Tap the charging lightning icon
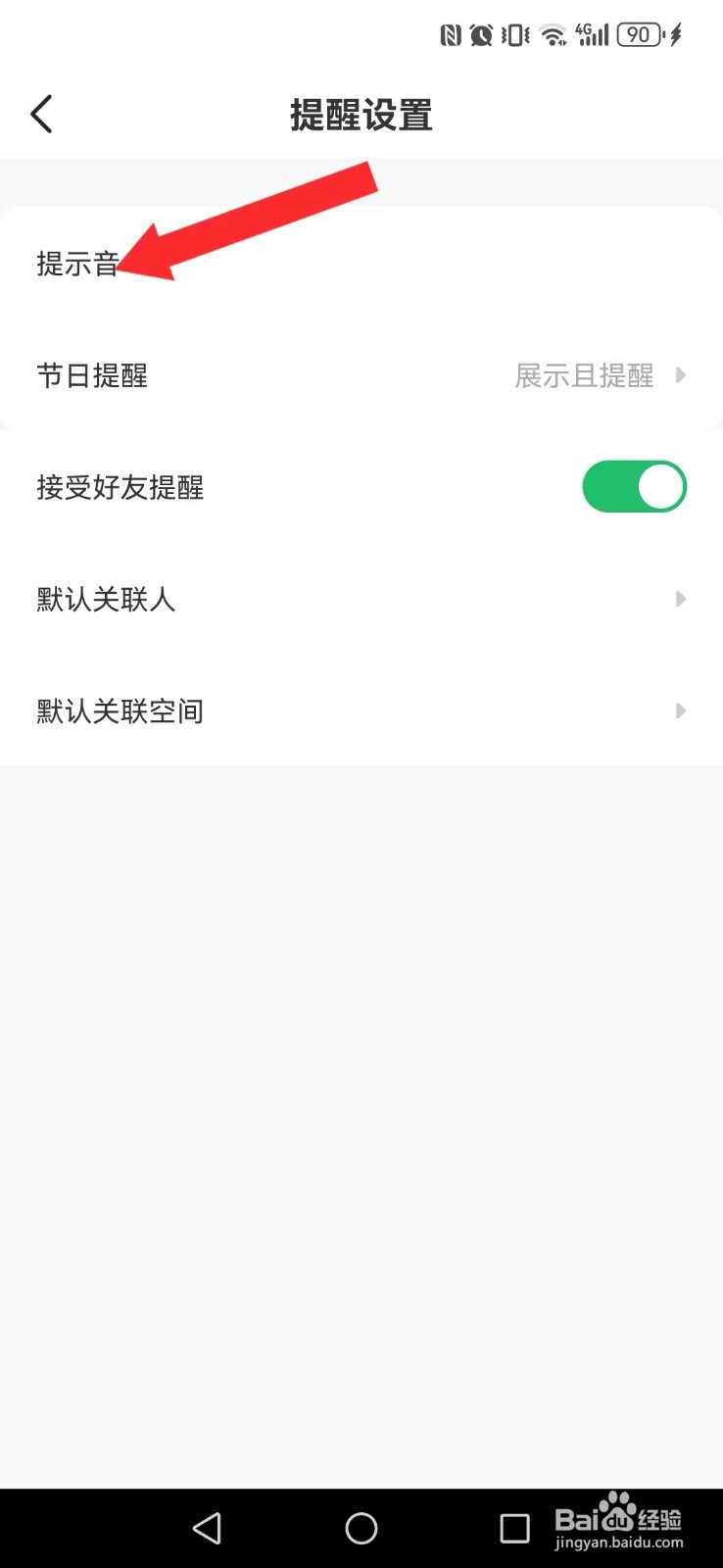 (x=674, y=34)
